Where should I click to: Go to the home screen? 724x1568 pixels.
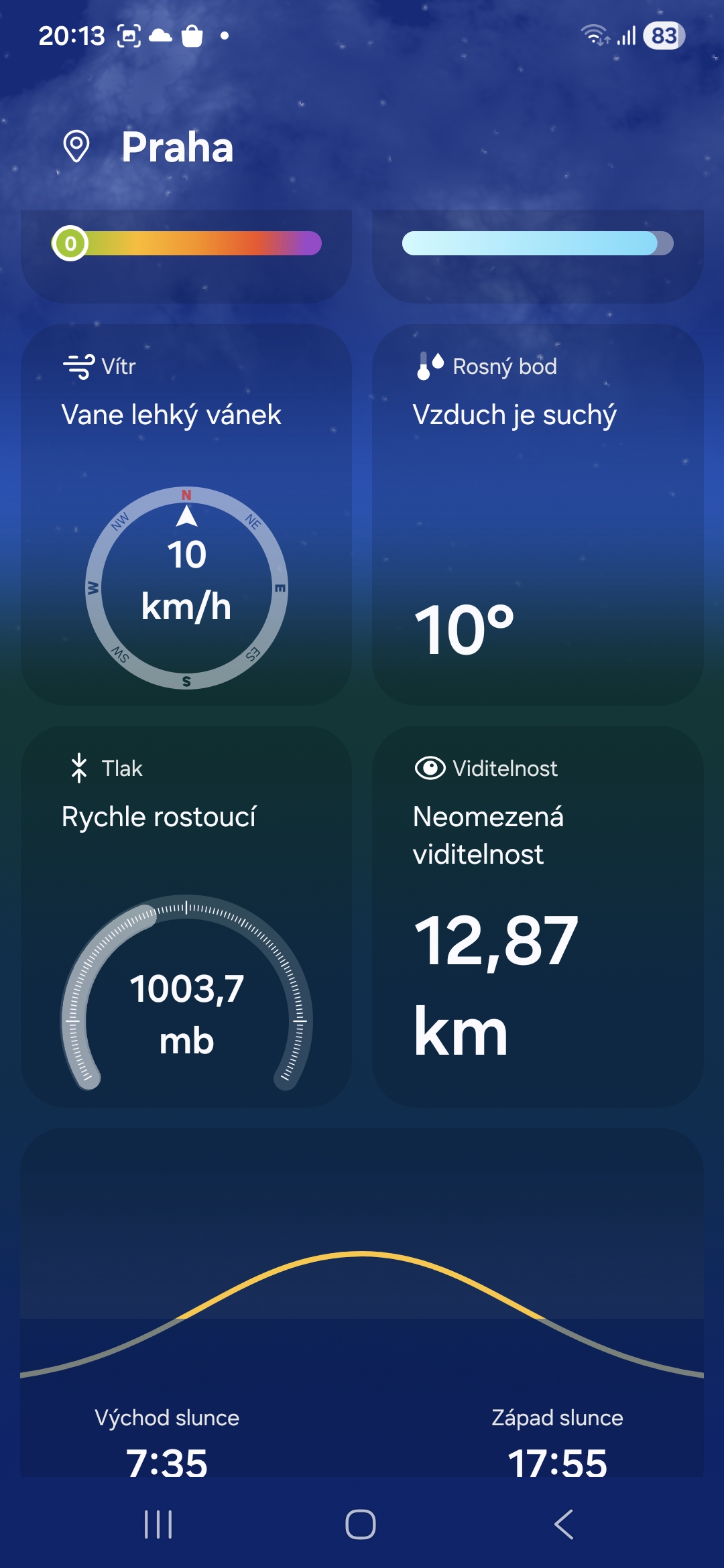pyautogui.click(x=361, y=1524)
